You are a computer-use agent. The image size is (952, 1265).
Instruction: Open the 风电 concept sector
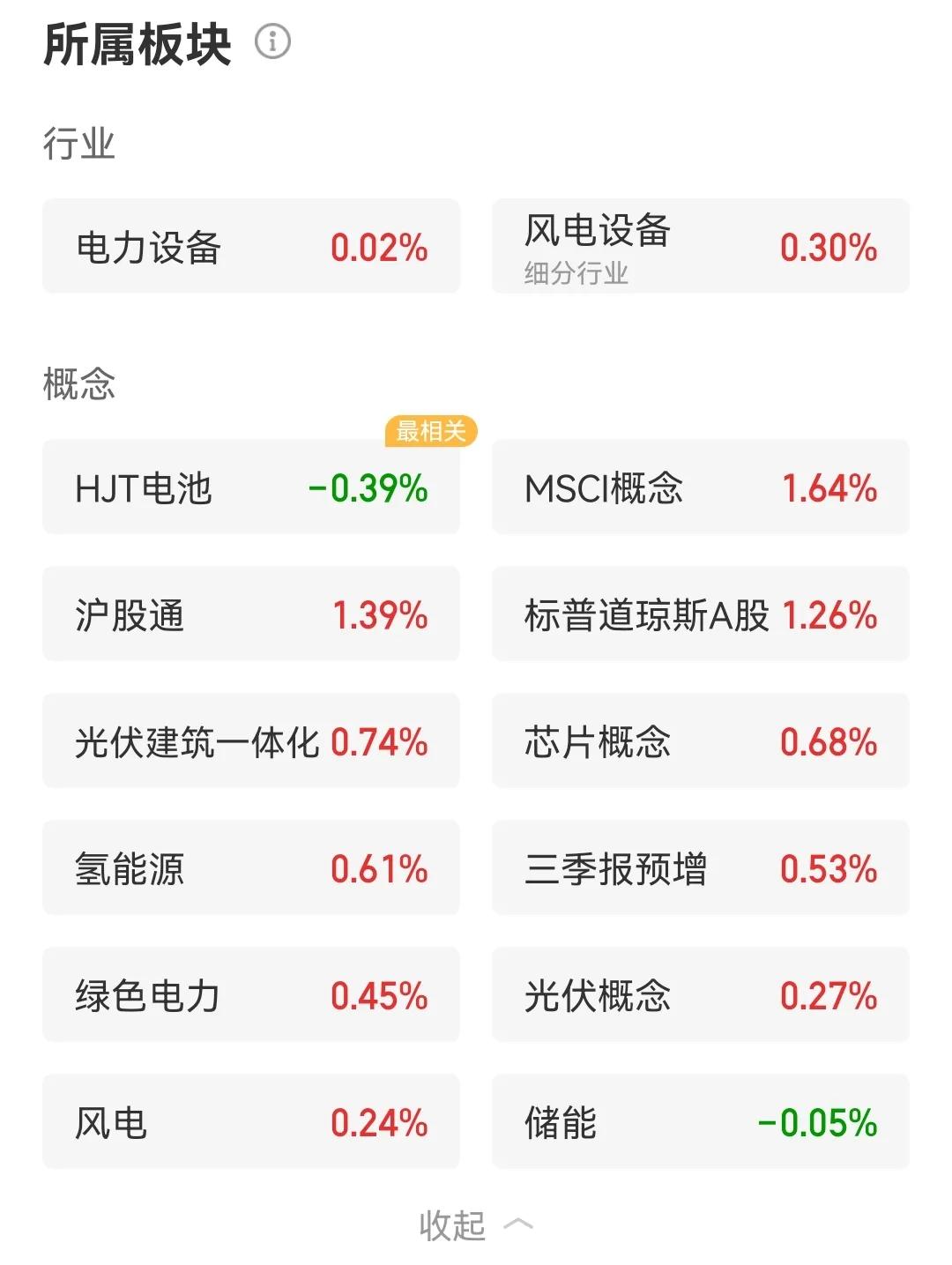251,1122
